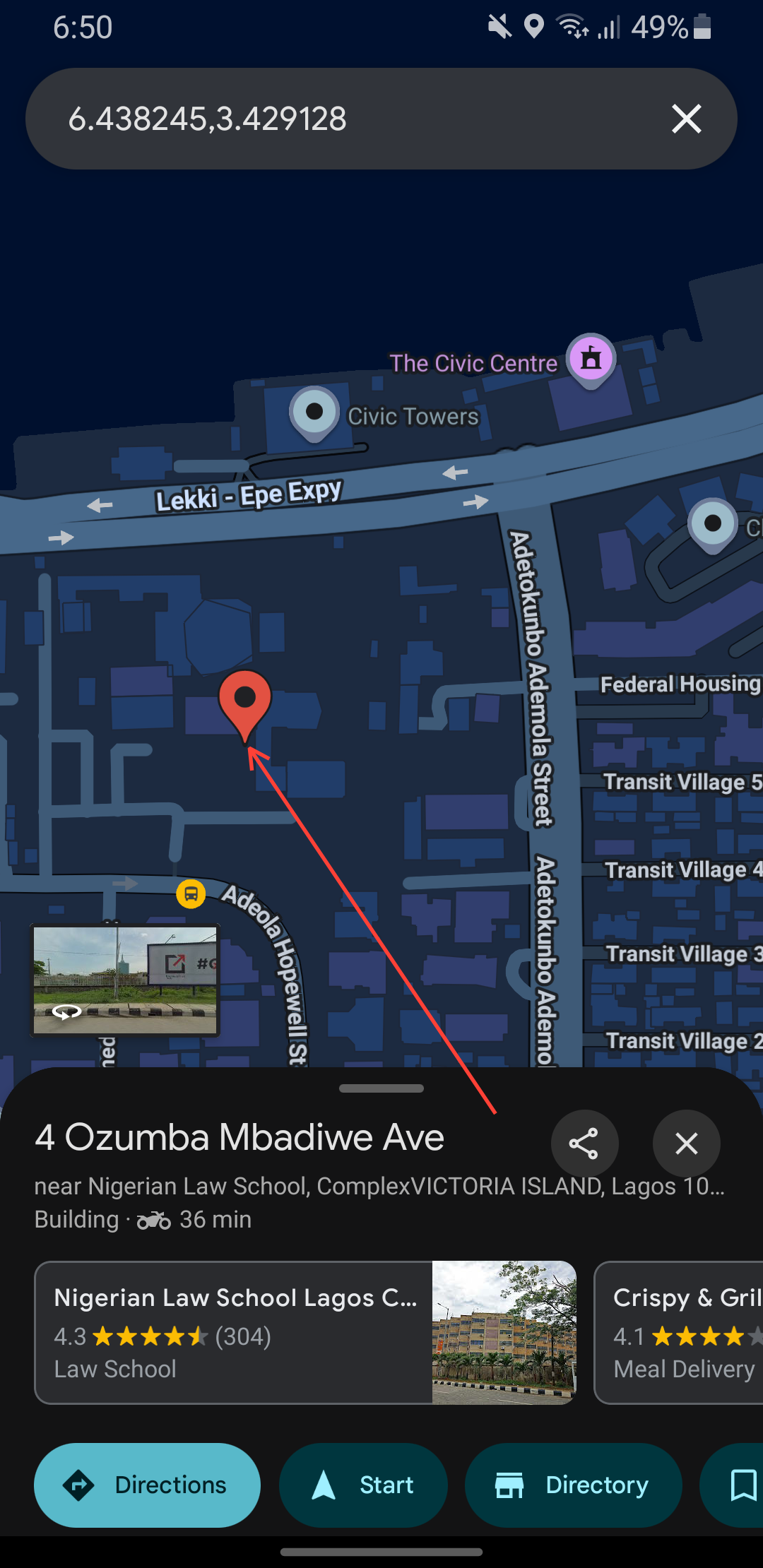
Task: Open the Street View preview thumbnail
Action: pos(125,981)
